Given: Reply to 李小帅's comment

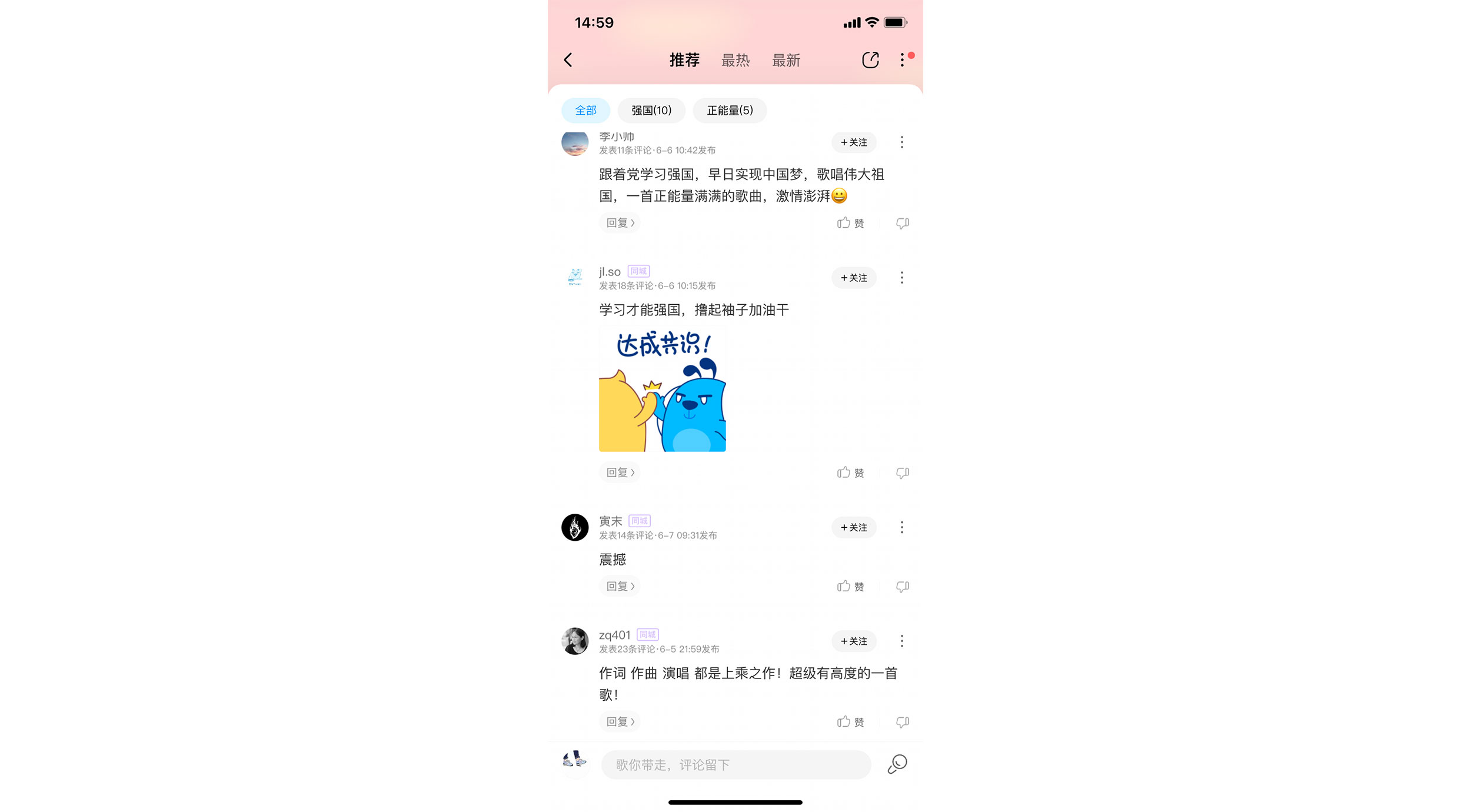Looking at the screenshot, I should (620, 223).
